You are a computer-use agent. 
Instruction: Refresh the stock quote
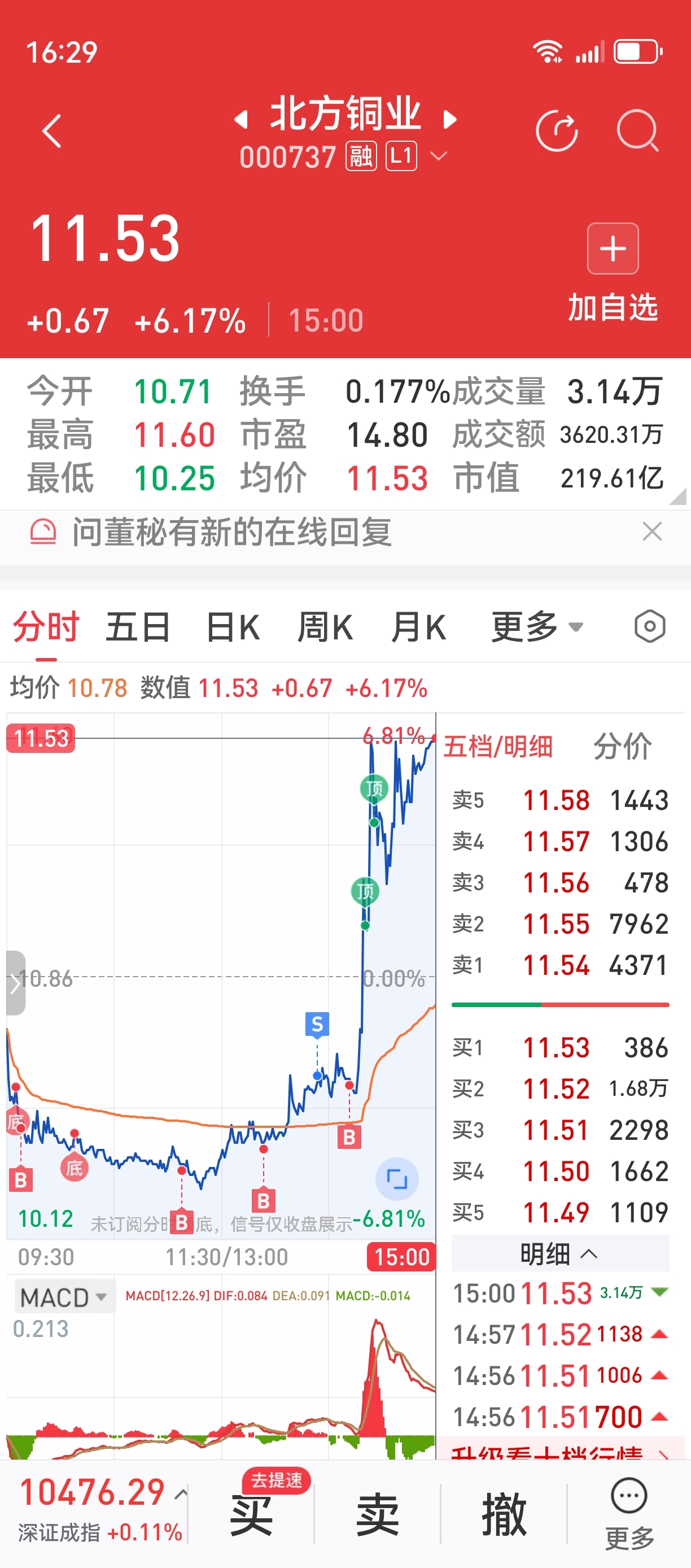(557, 131)
